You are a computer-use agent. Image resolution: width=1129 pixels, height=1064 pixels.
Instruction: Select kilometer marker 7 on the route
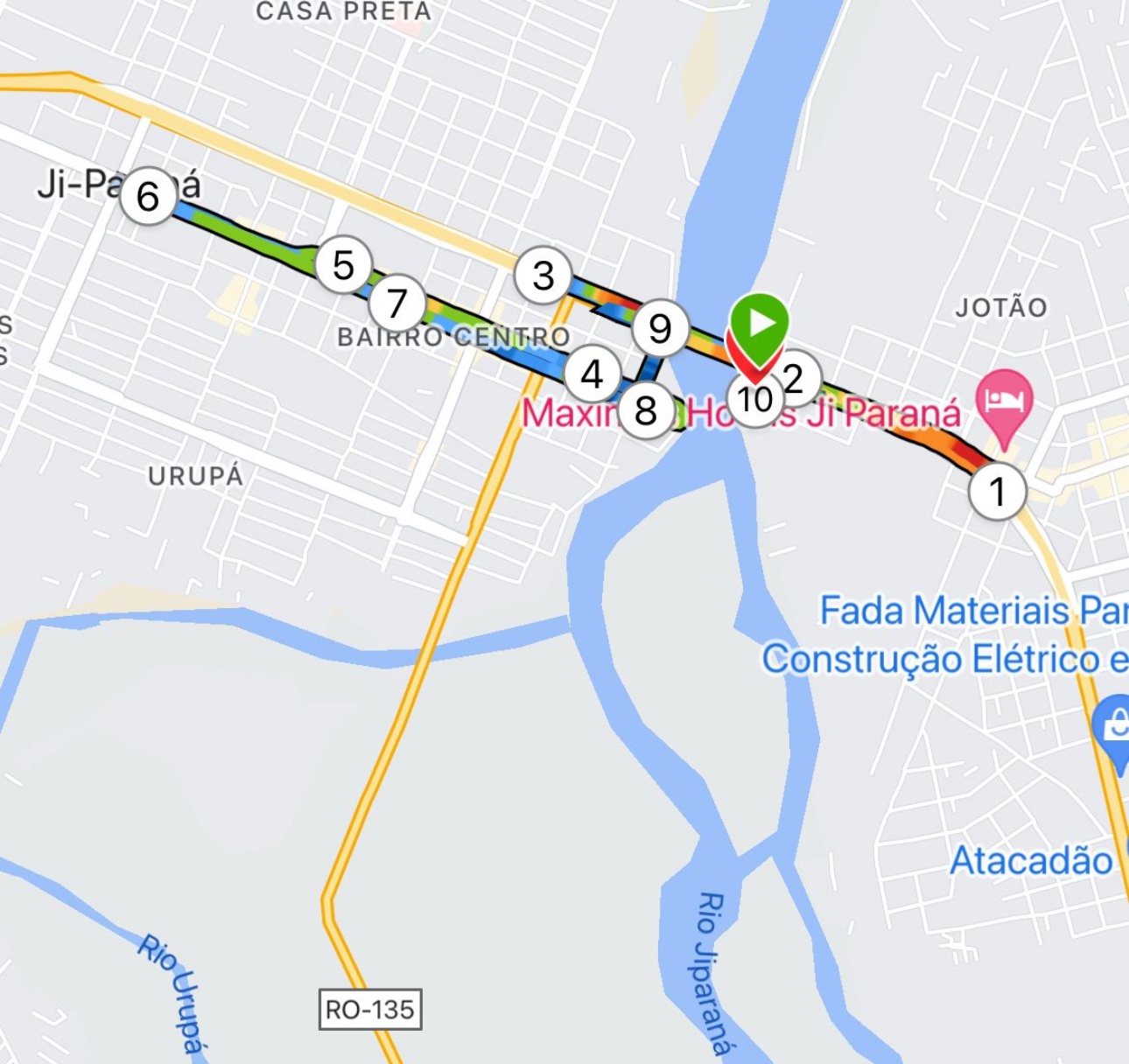tap(397, 304)
